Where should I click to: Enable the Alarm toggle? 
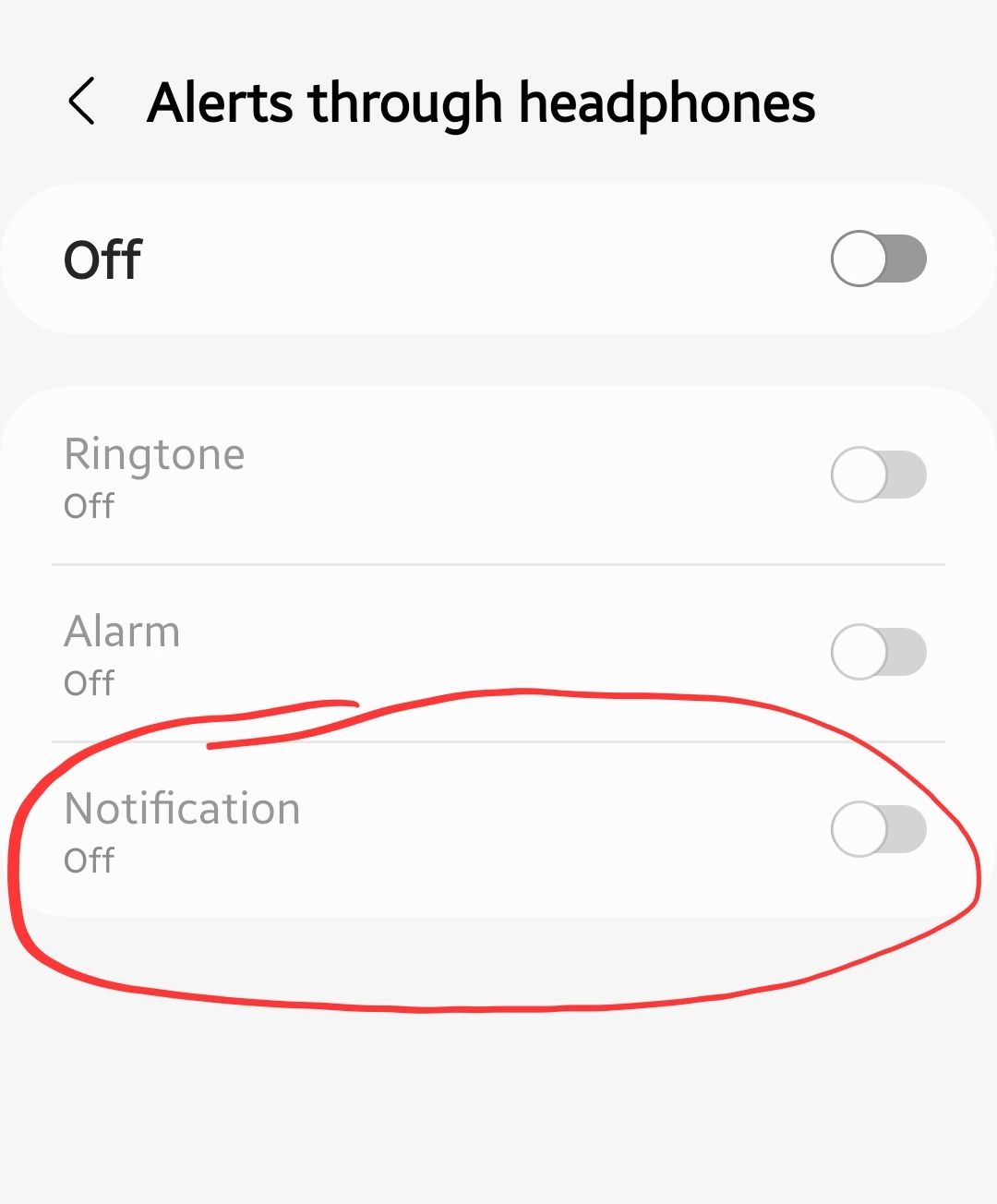tap(879, 653)
